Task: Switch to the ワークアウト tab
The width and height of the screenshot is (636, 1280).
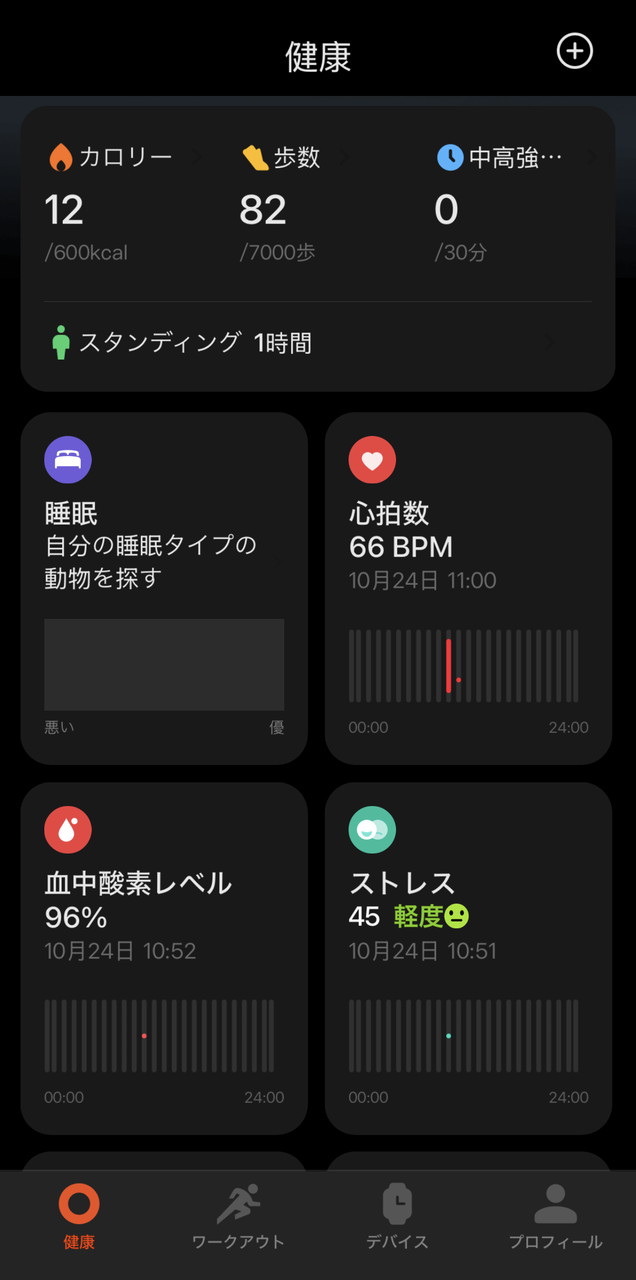Action: coord(238,1216)
